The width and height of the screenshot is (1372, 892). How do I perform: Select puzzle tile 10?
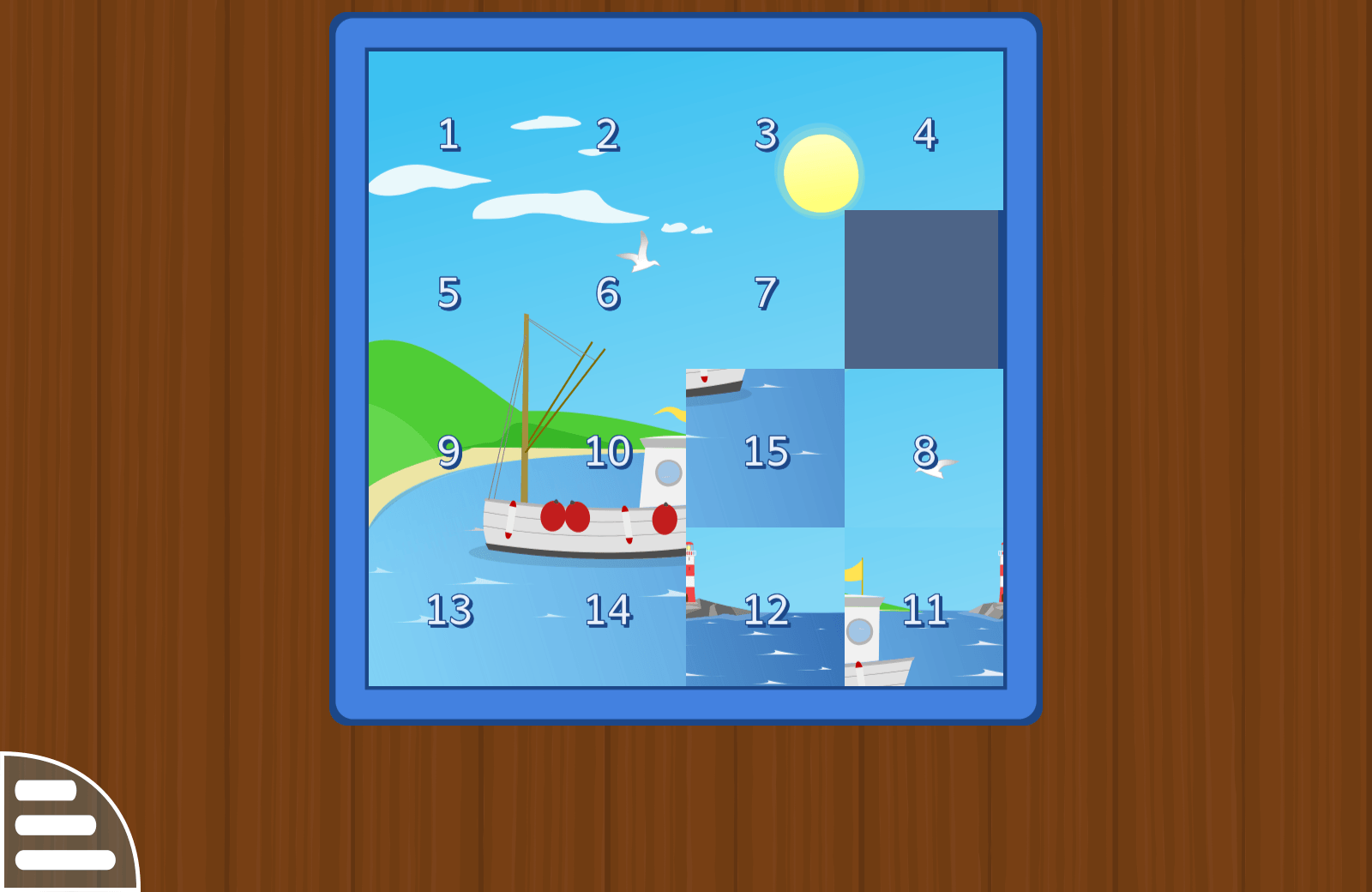[x=606, y=448]
